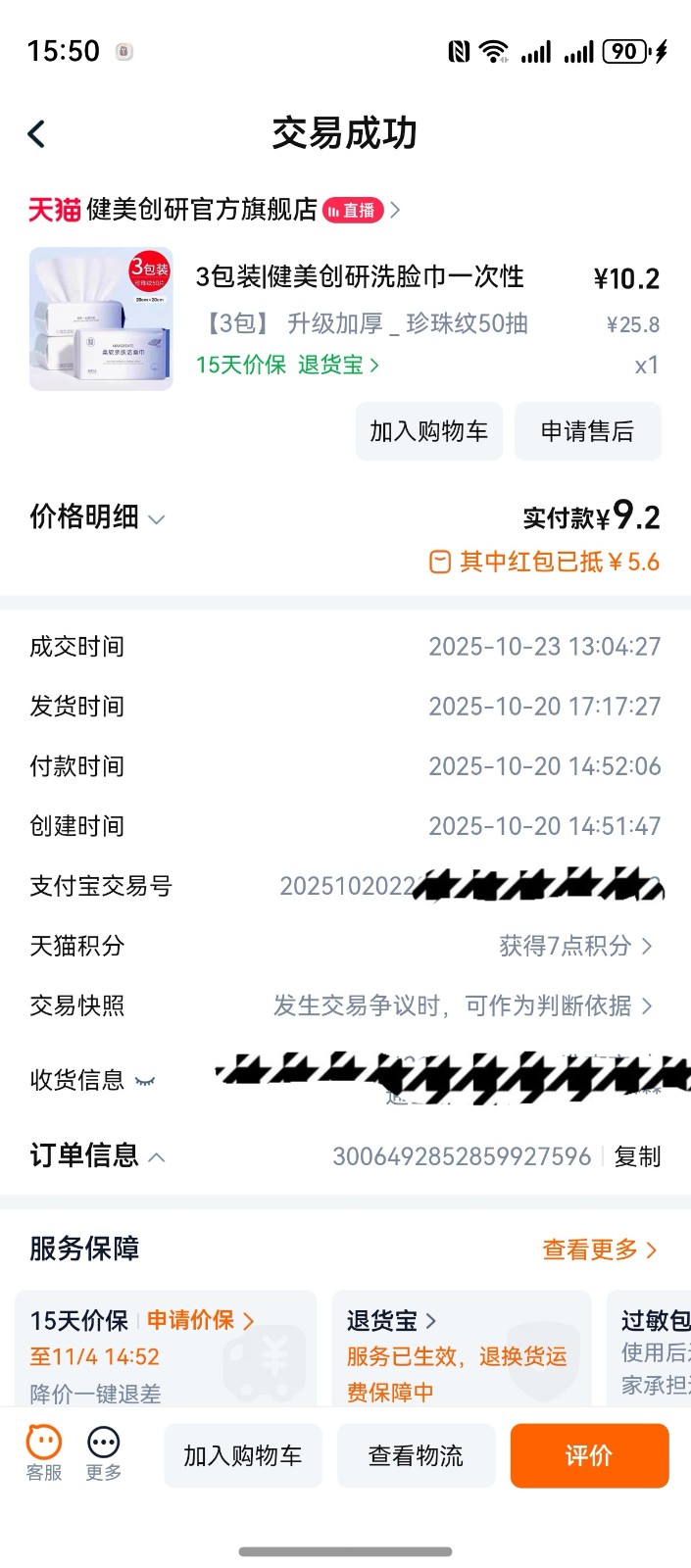This screenshot has height=1568, width=691.
Task: Tap 申请价保 in the 15天价保 card
Action: tap(199, 1321)
